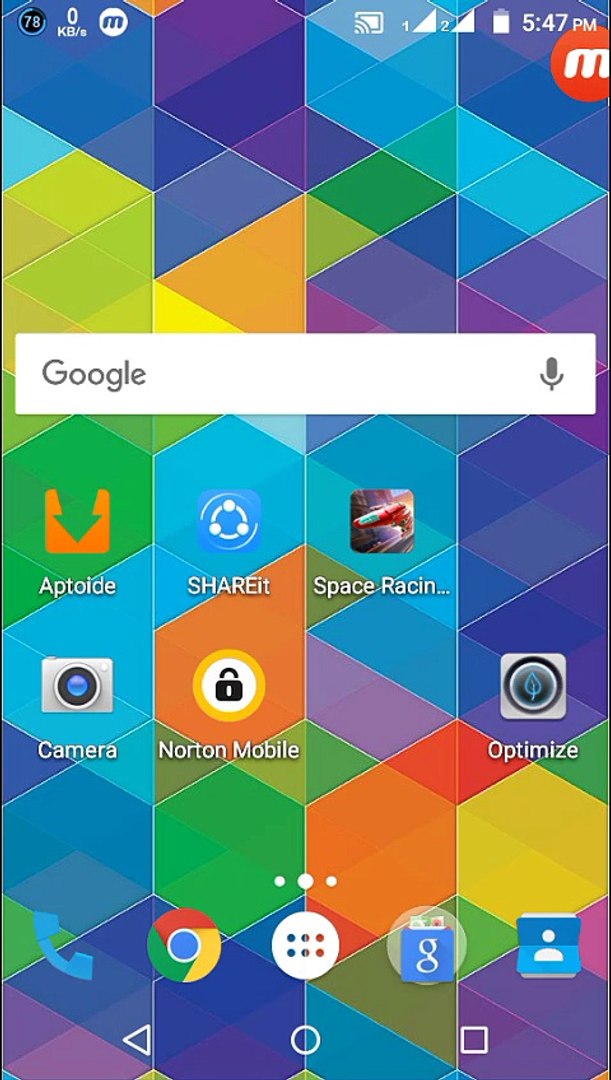This screenshot has width=611, height=1080.
Task: Launch Chrome browser from dock
Action: pyautogui.click(x=183, y=945)
